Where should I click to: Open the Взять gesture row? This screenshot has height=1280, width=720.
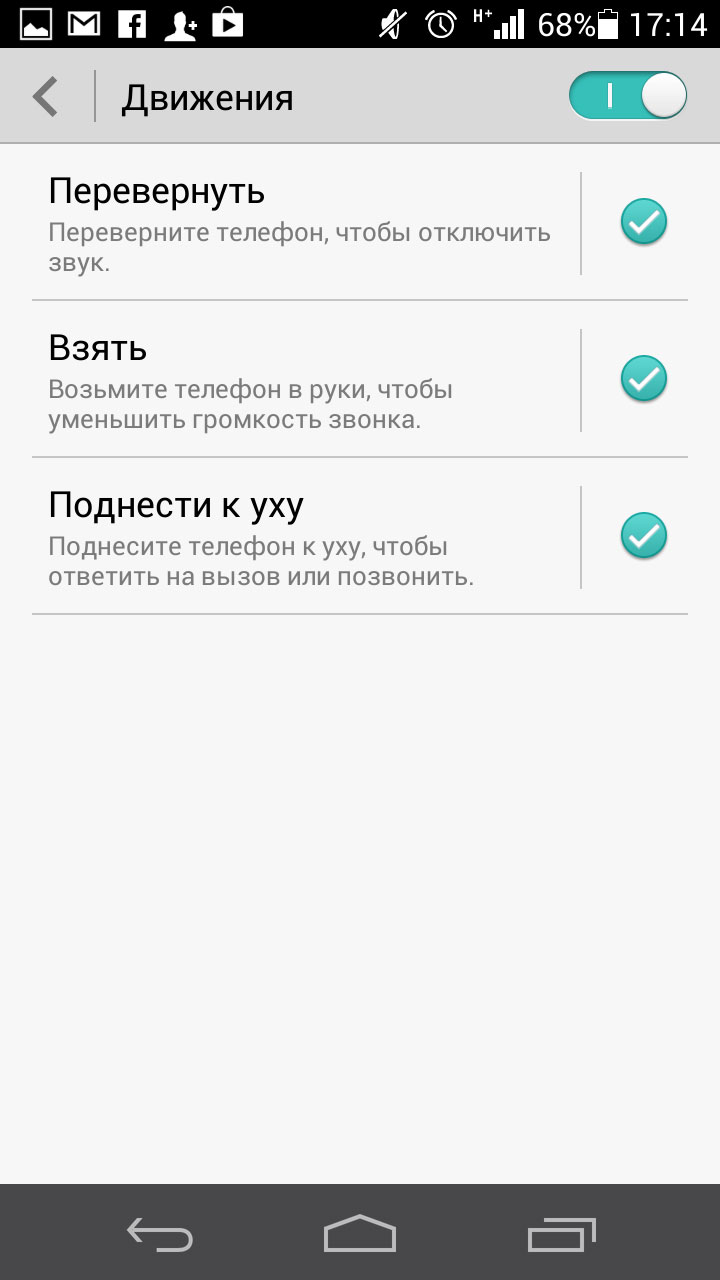300,379
